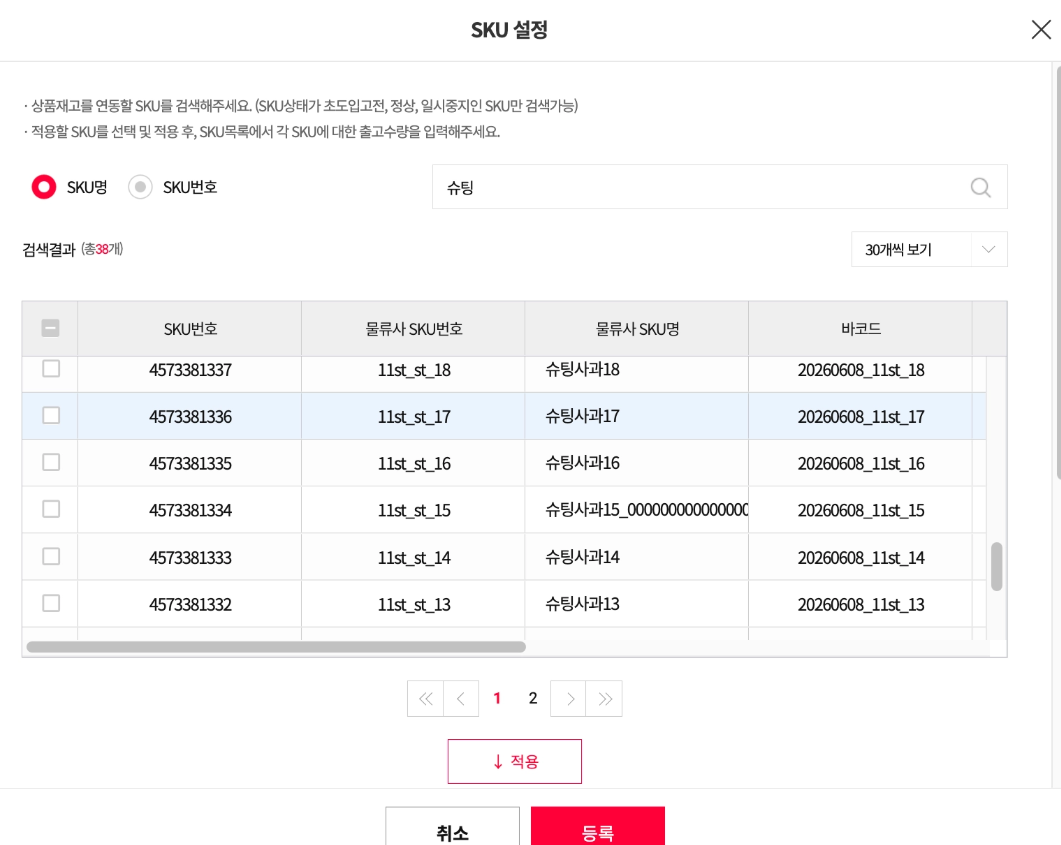
Task: Go to results page 2
Action: [533, 698]
